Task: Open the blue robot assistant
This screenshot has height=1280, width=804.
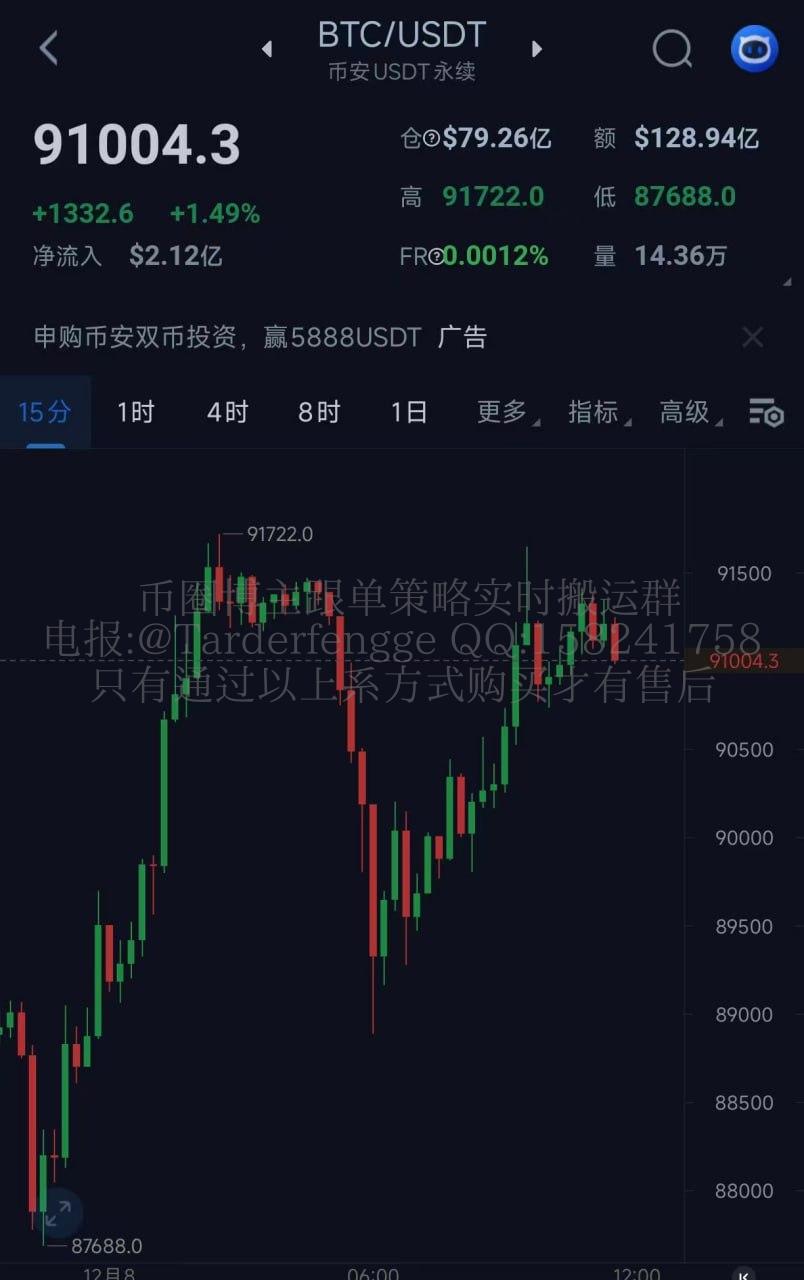Action: pyautogui.click(x=754, y=48)
